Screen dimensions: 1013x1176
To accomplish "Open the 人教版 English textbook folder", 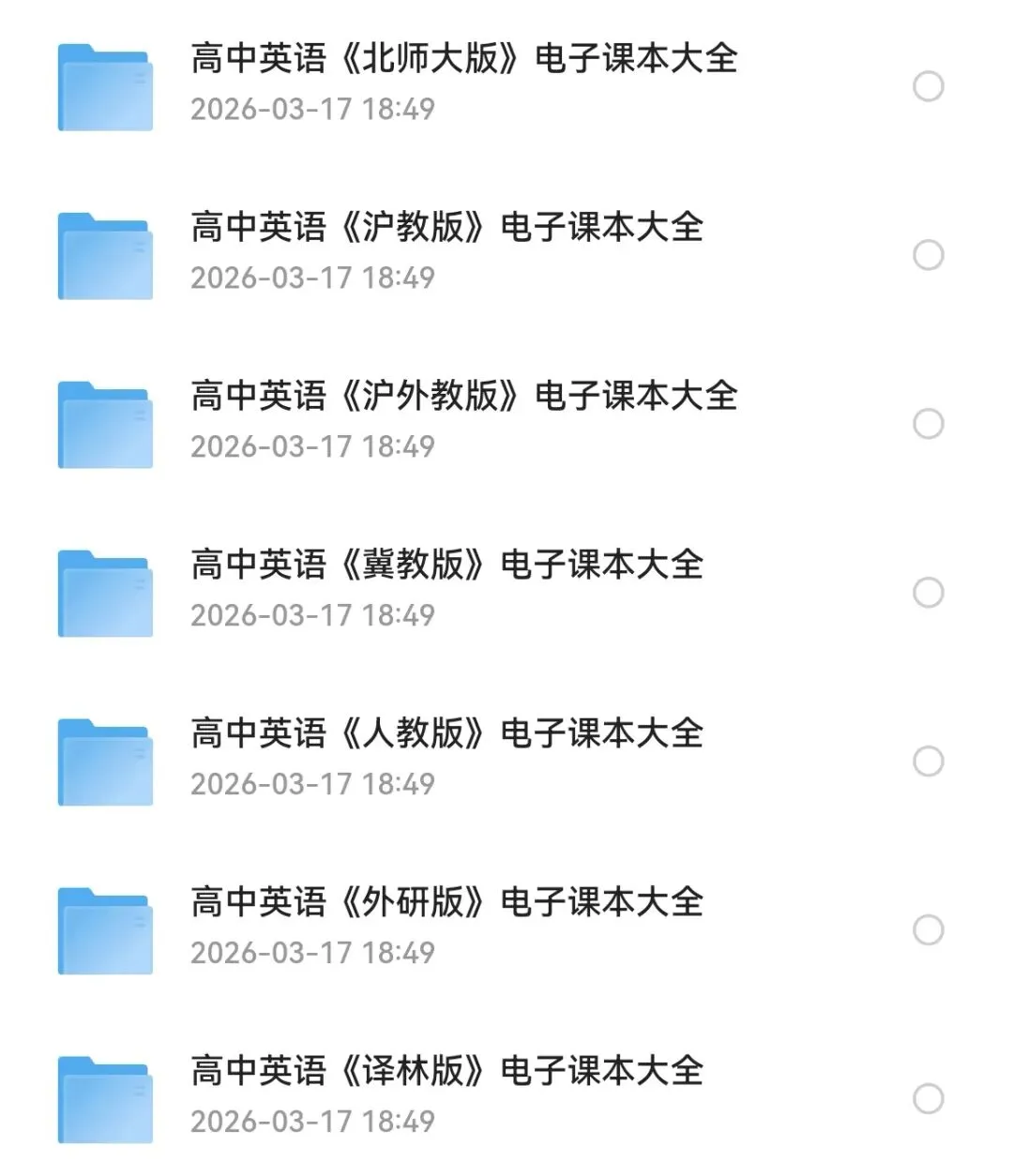I will tap(446, 734).
